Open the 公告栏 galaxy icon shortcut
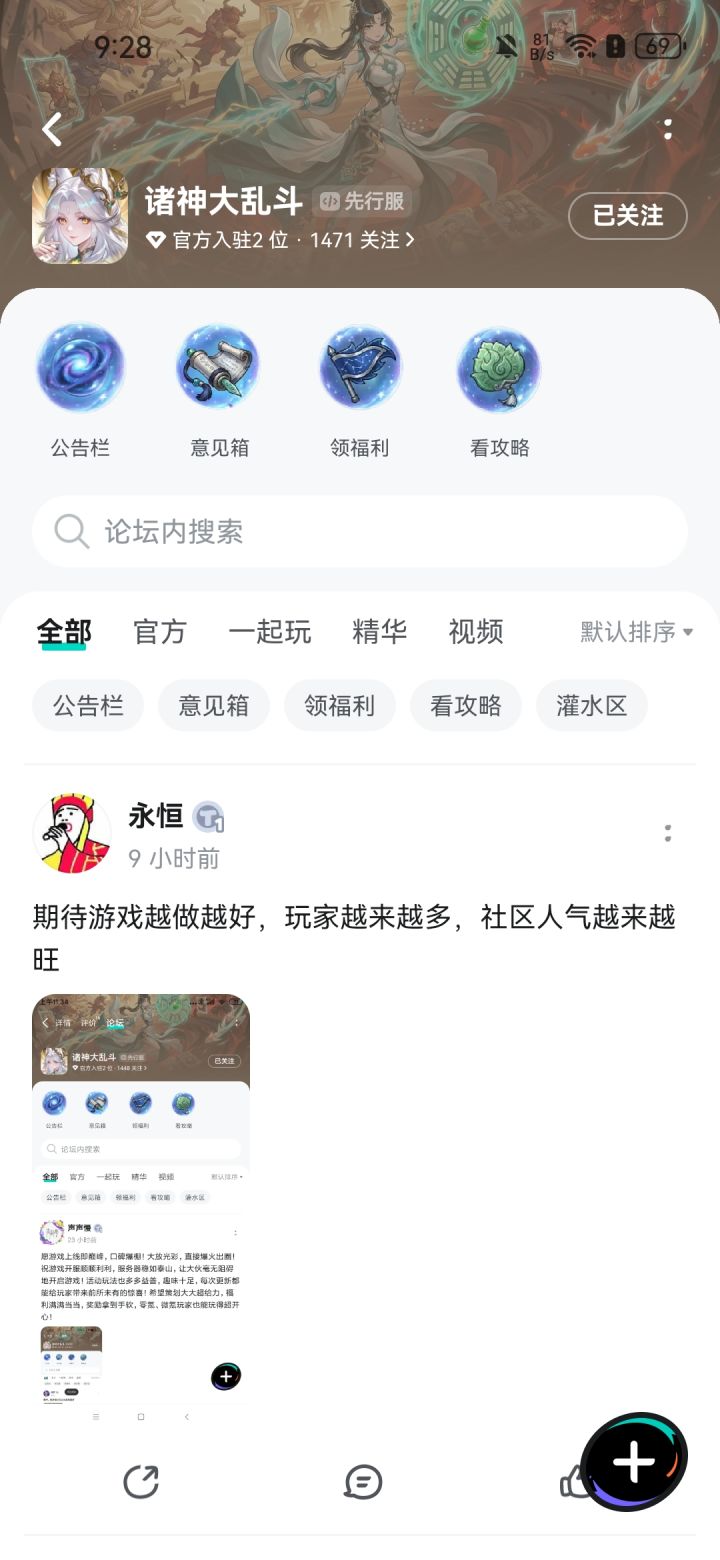This screenshot has height=1560, width=720. click(80, 368)
